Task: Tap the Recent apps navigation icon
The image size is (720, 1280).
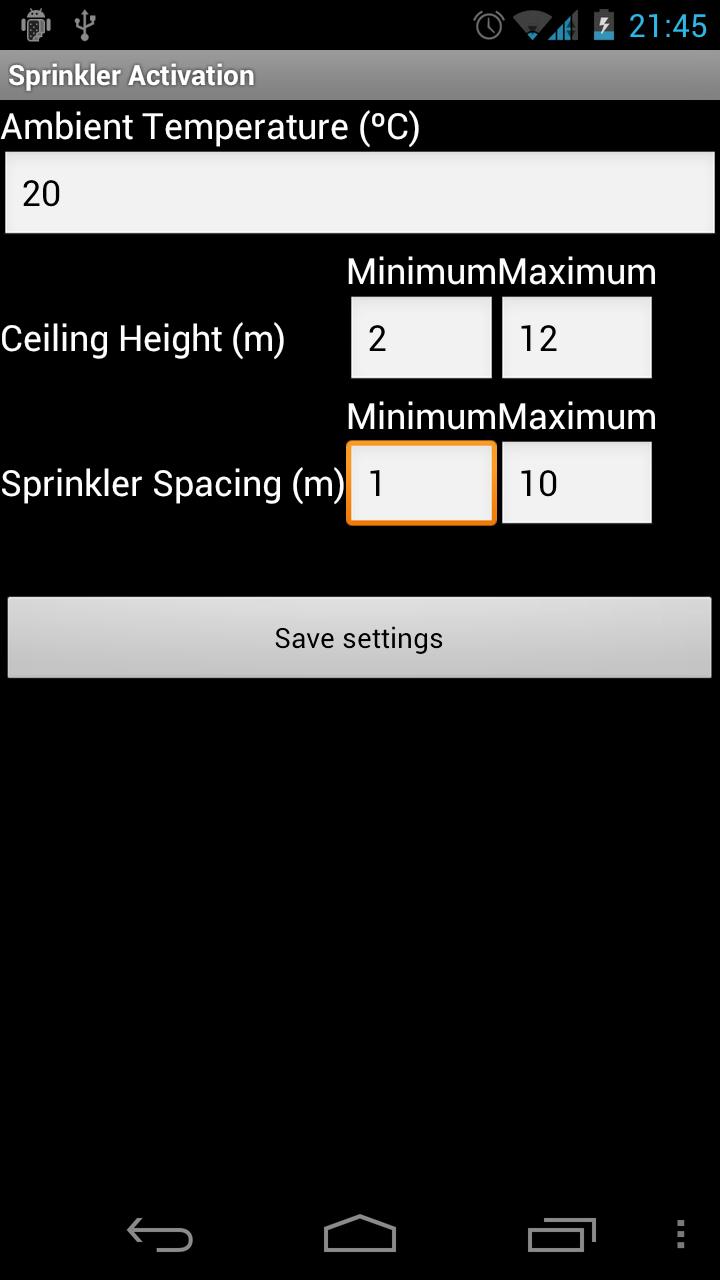Action: point(560,1235)
